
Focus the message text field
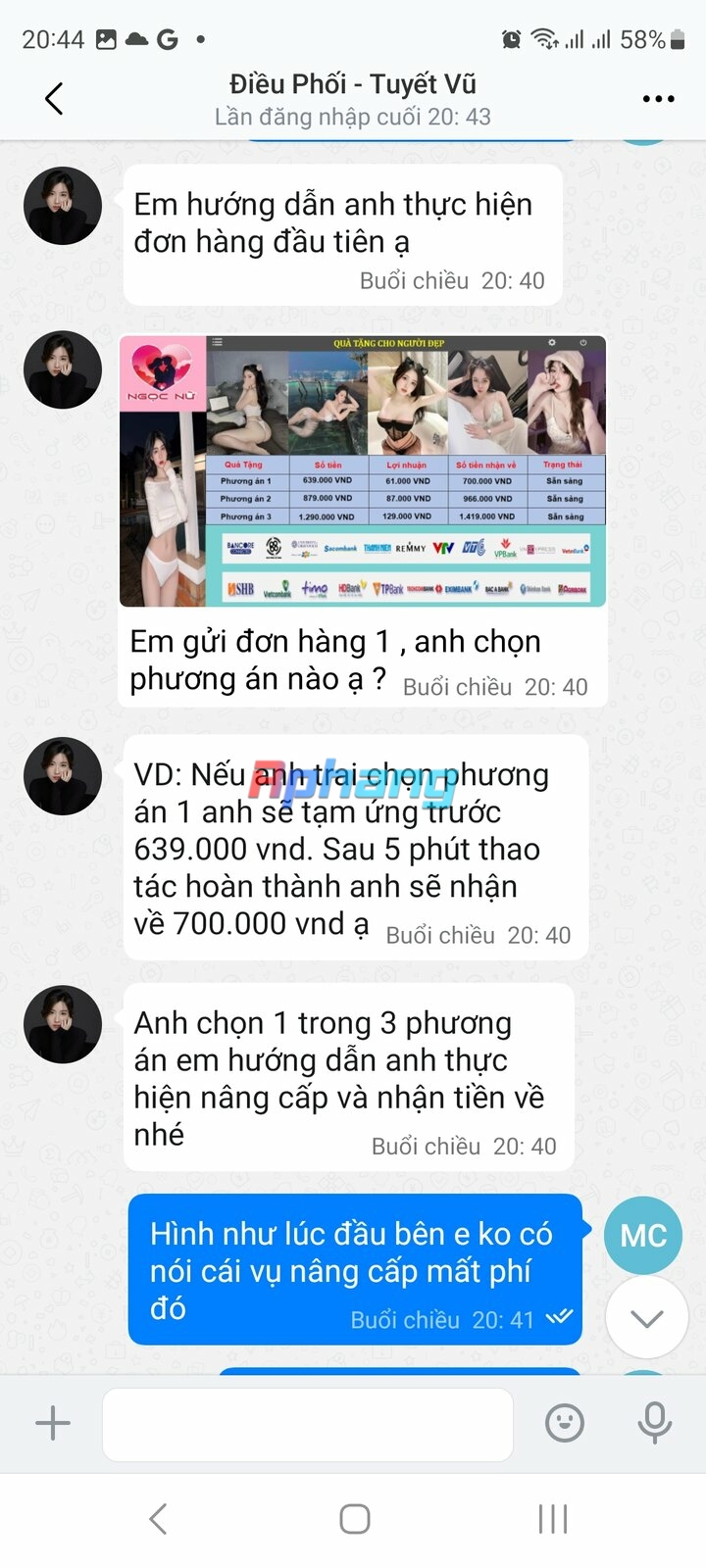click(308, 1424)
